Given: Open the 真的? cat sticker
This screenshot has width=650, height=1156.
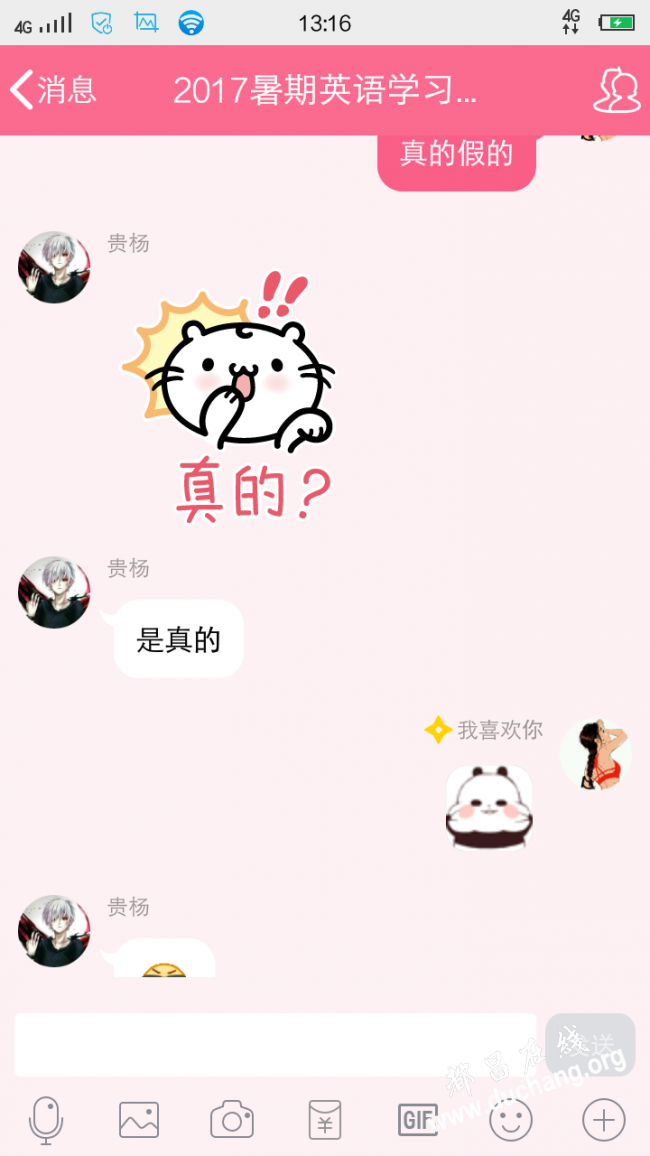Looking at the screenshot, I should click(228, 397).
